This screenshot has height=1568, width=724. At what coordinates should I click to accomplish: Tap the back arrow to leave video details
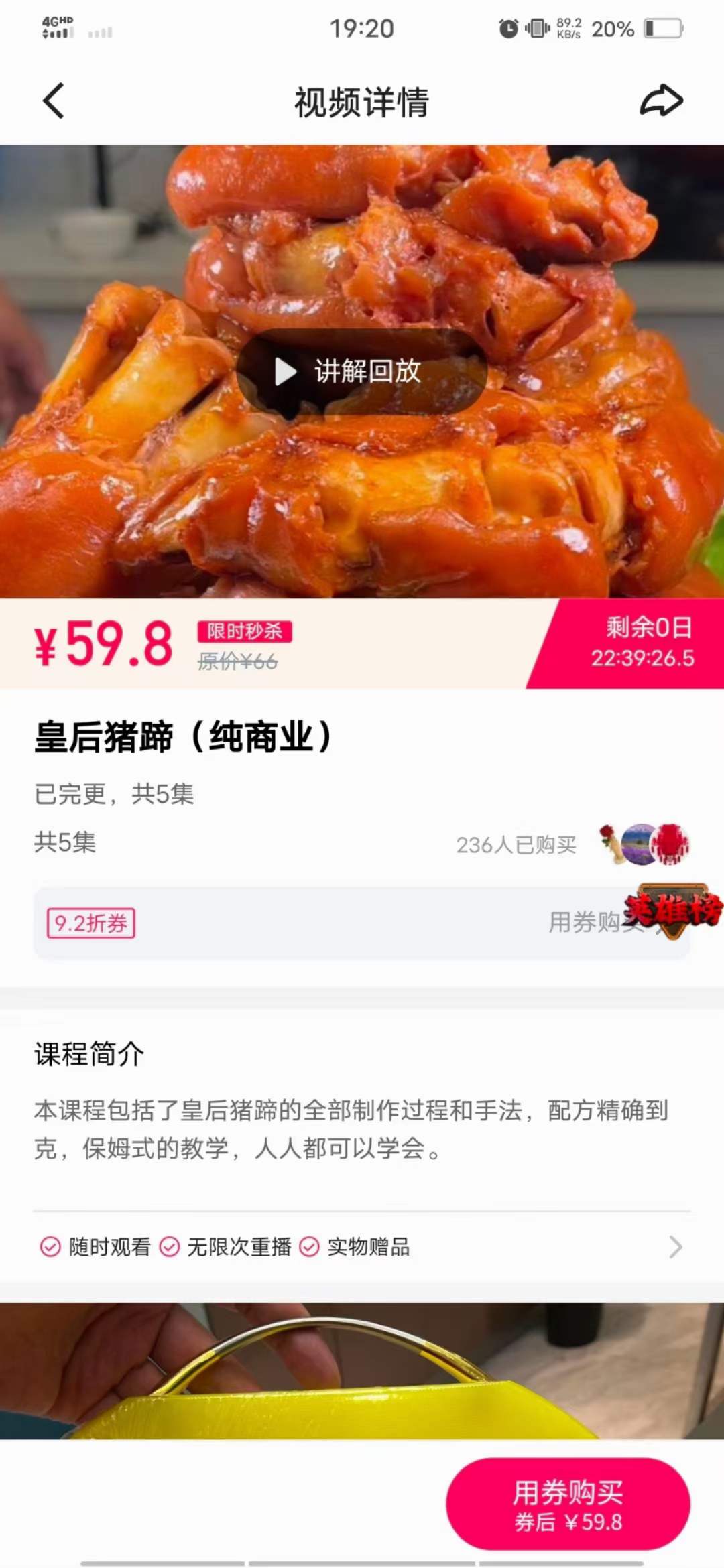coord(54,102)
